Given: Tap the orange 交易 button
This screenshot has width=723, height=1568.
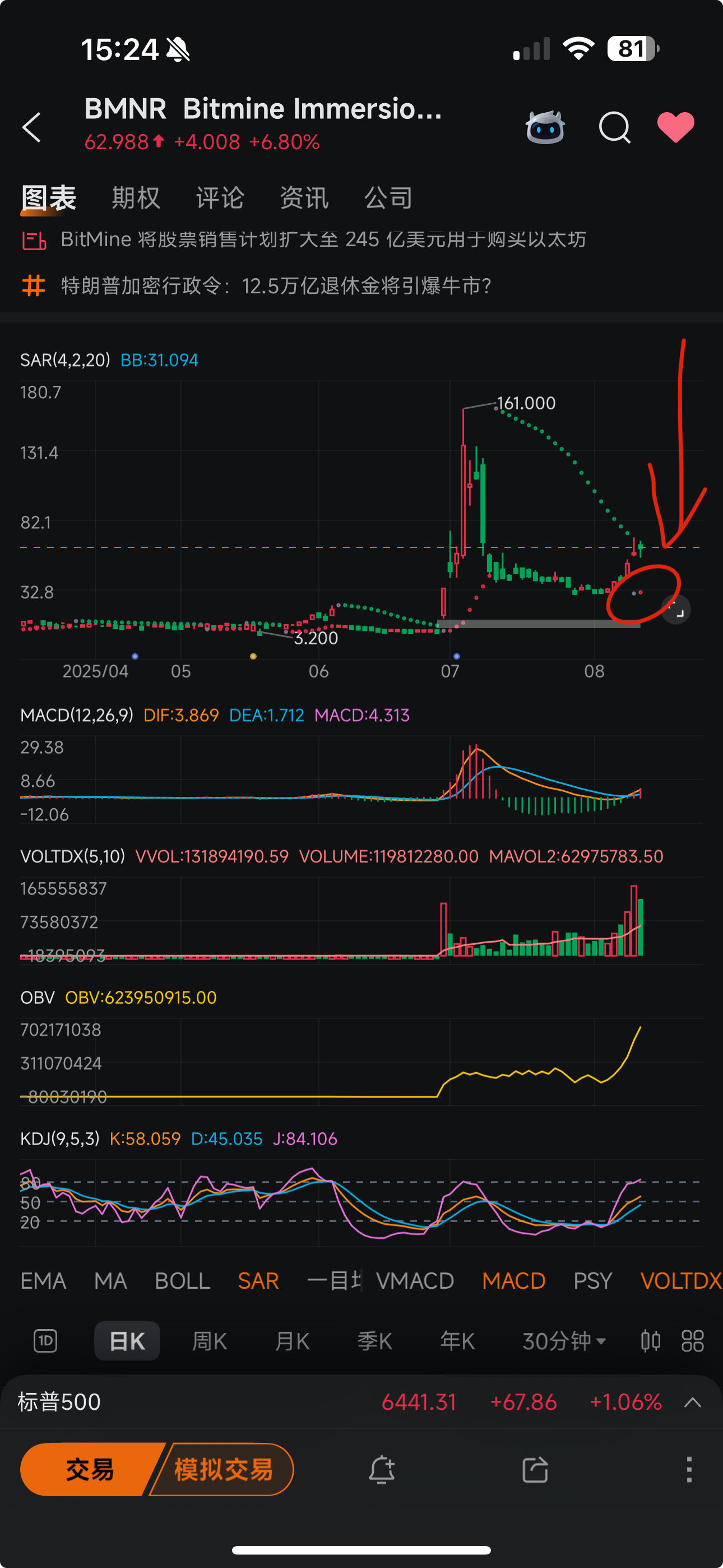Looking at the screenshot, I should [x=90, y=1469].
